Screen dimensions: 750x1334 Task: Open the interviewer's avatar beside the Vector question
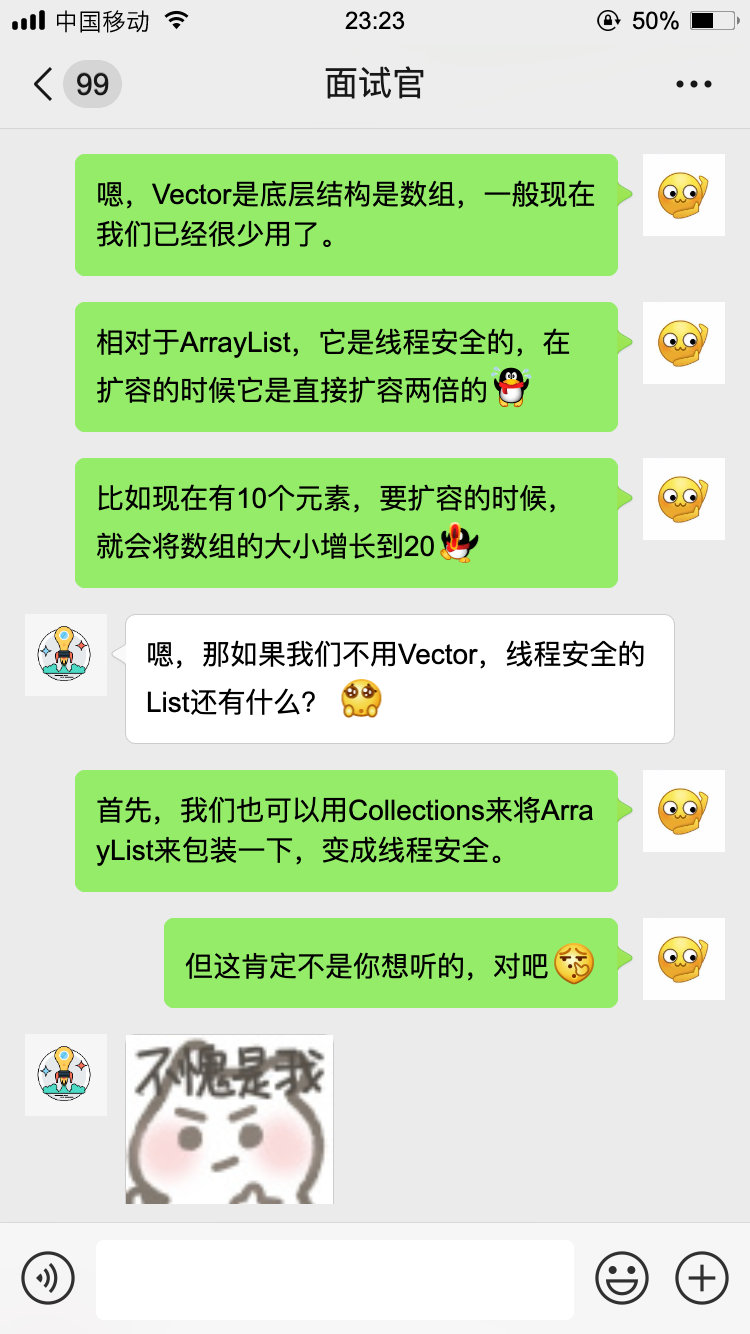tap(65, 654)
